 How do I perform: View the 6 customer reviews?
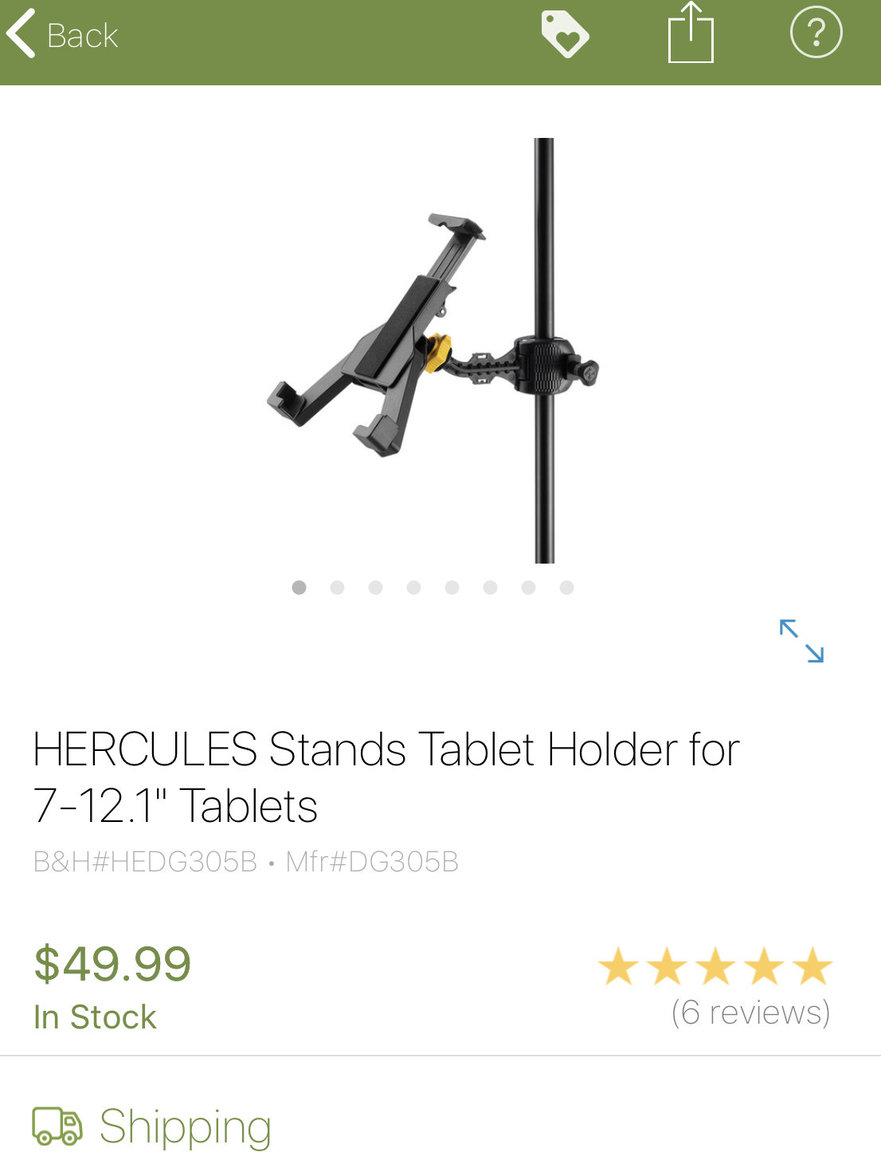[750, 1012]
